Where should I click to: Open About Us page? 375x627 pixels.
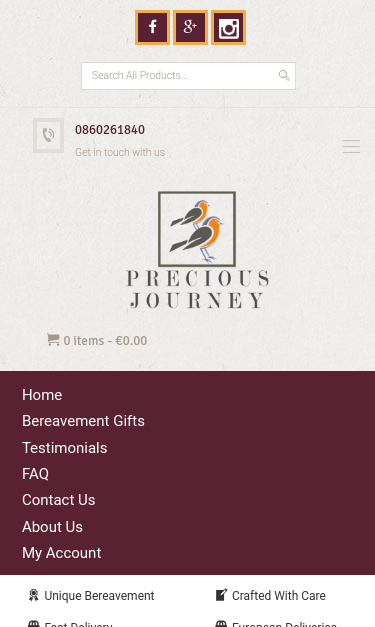[x=52, y=527]
